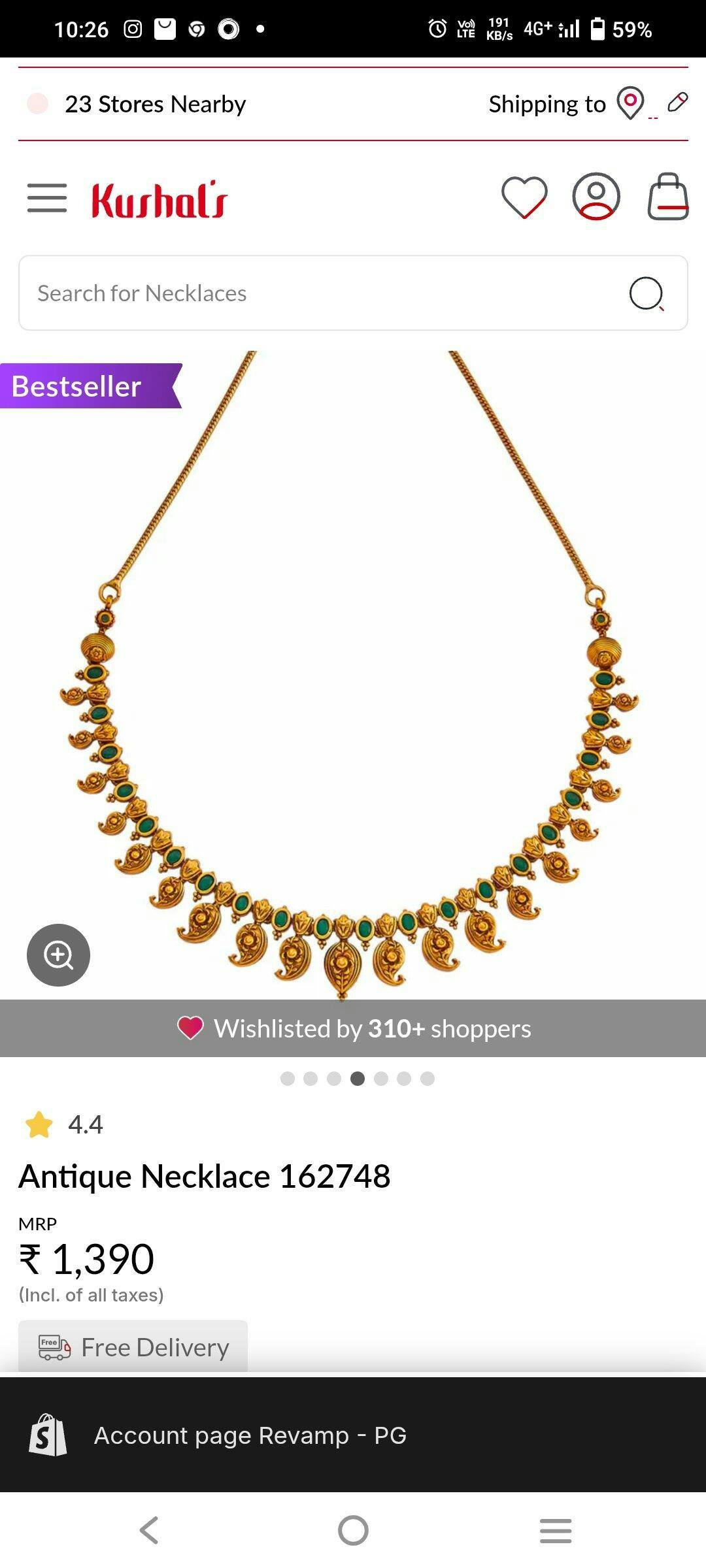The width and height of the screenshot is (706, 1568).
Task: Edit shipping location with pencil icon
Action: [x=677, y=103]
